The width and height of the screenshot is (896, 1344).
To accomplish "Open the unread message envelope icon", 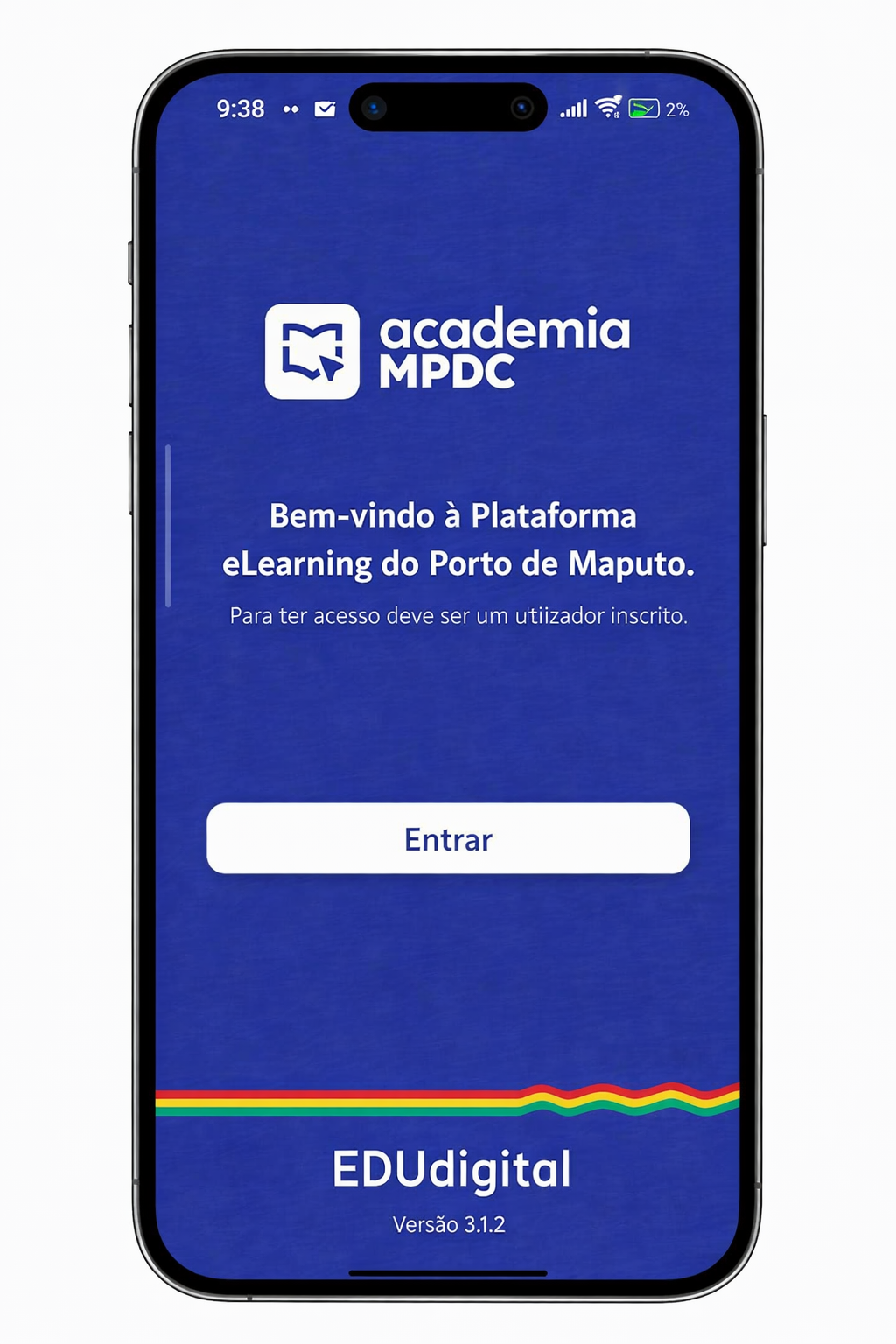I will (x=325, y=108).
